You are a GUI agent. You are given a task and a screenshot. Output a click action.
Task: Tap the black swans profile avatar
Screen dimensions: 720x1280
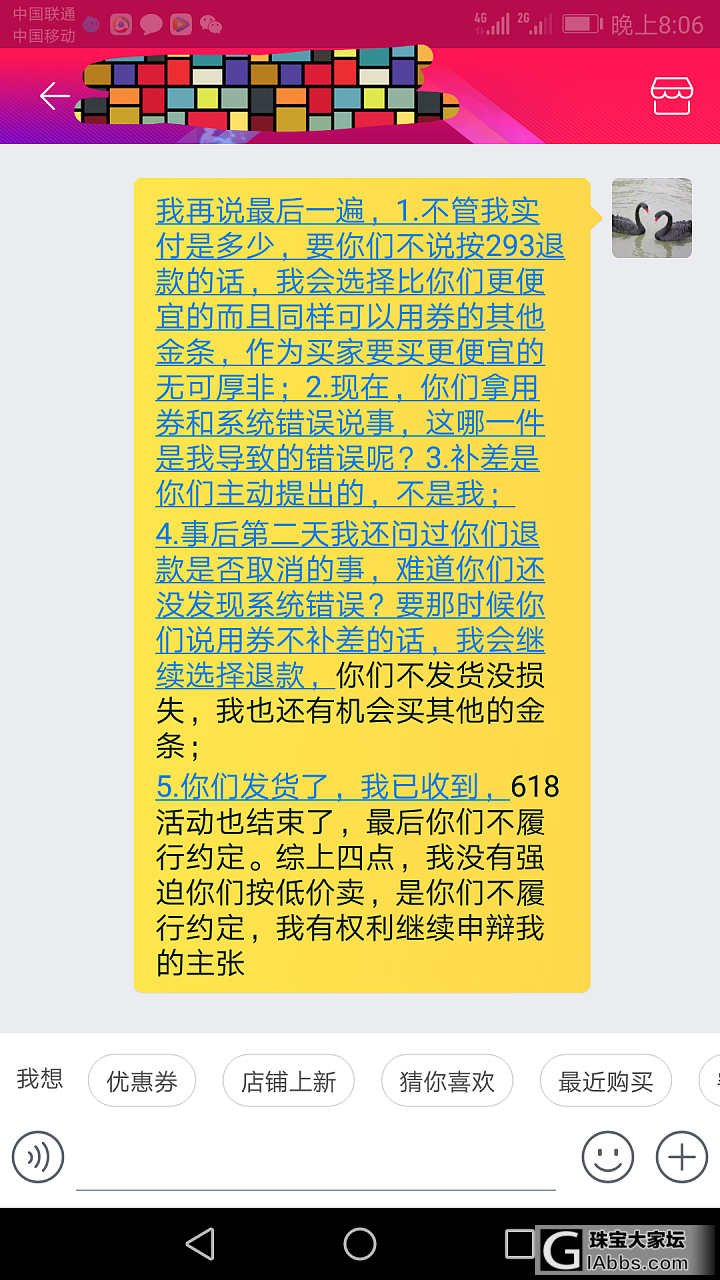tap(652, 218)
